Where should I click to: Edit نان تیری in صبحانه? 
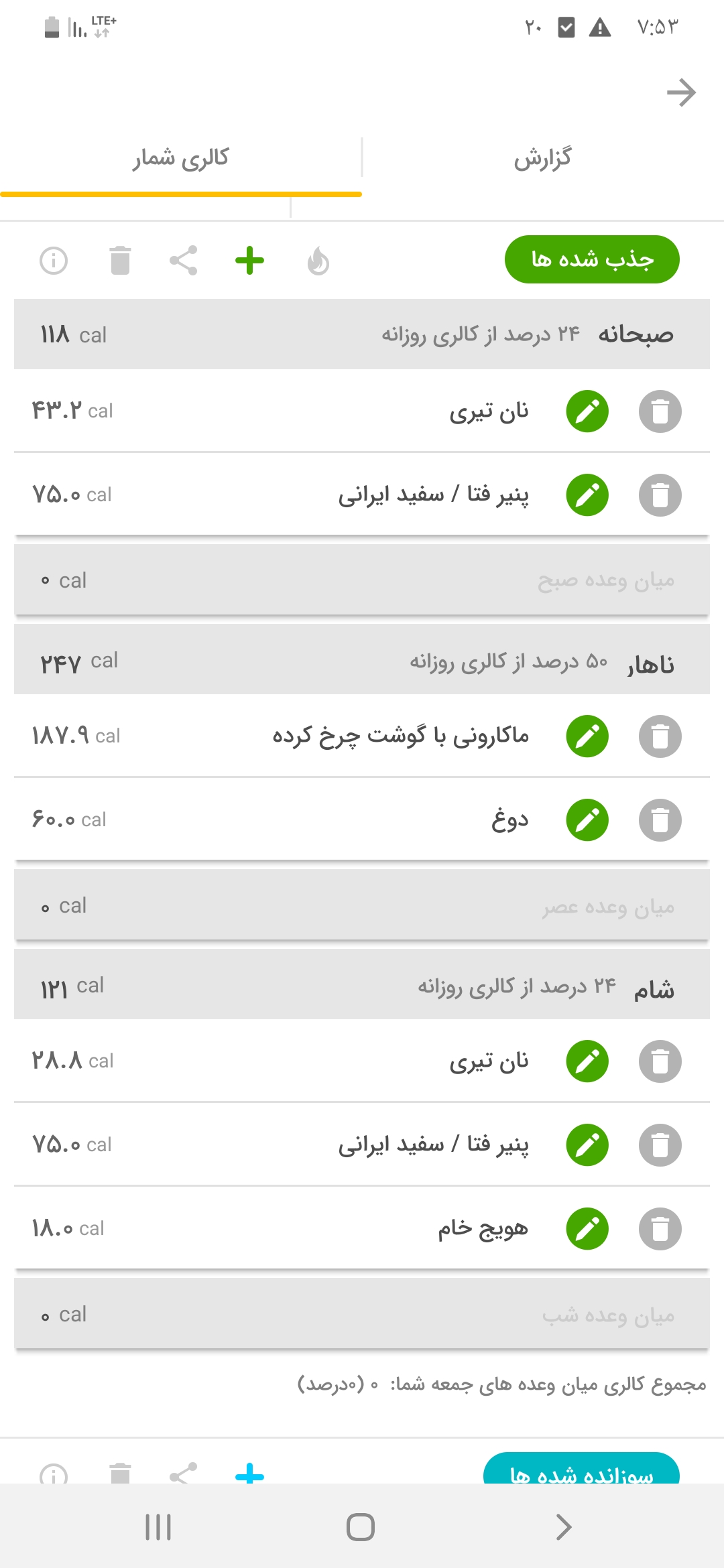click(x=587, y=411)
